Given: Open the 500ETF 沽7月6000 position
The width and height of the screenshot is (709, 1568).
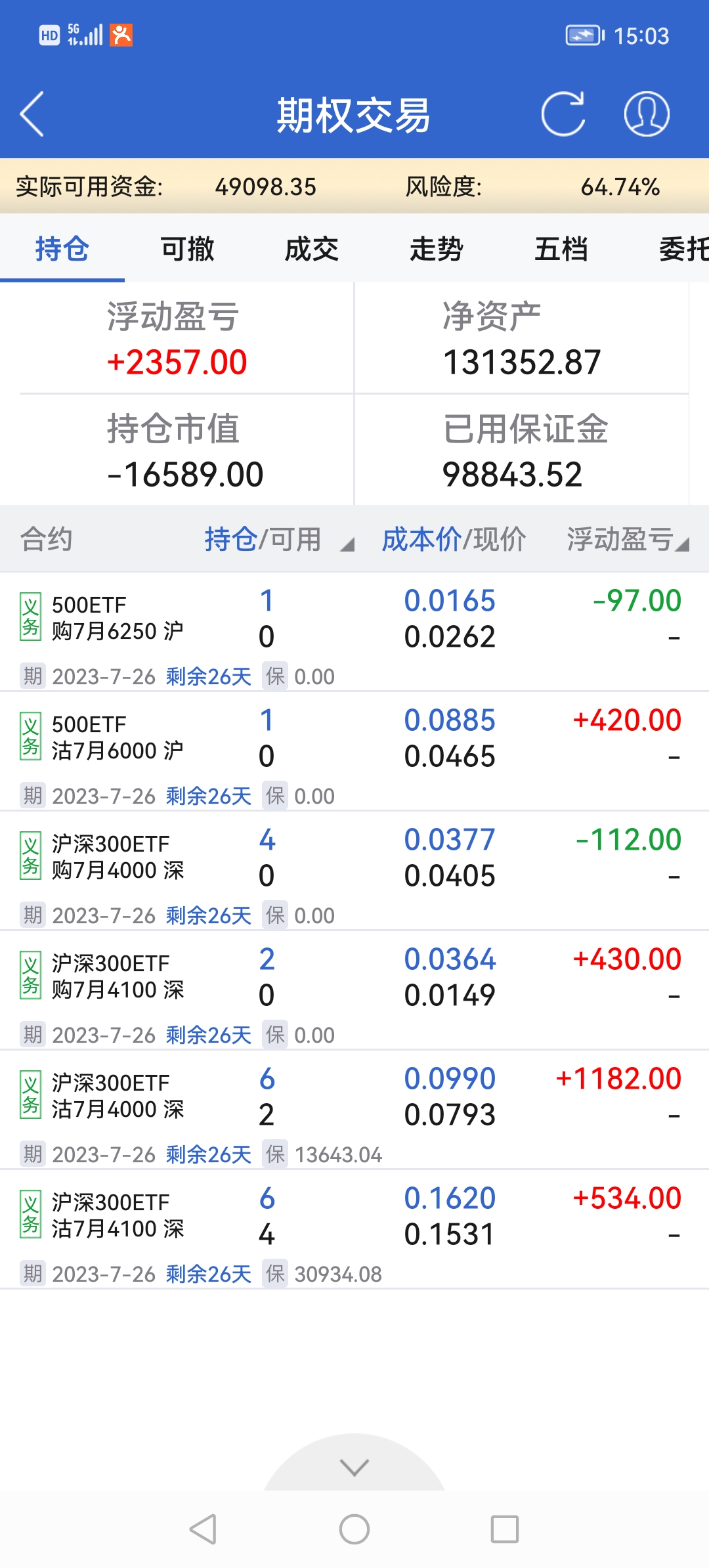Looking at the screenshot, I should click(118, 737).
